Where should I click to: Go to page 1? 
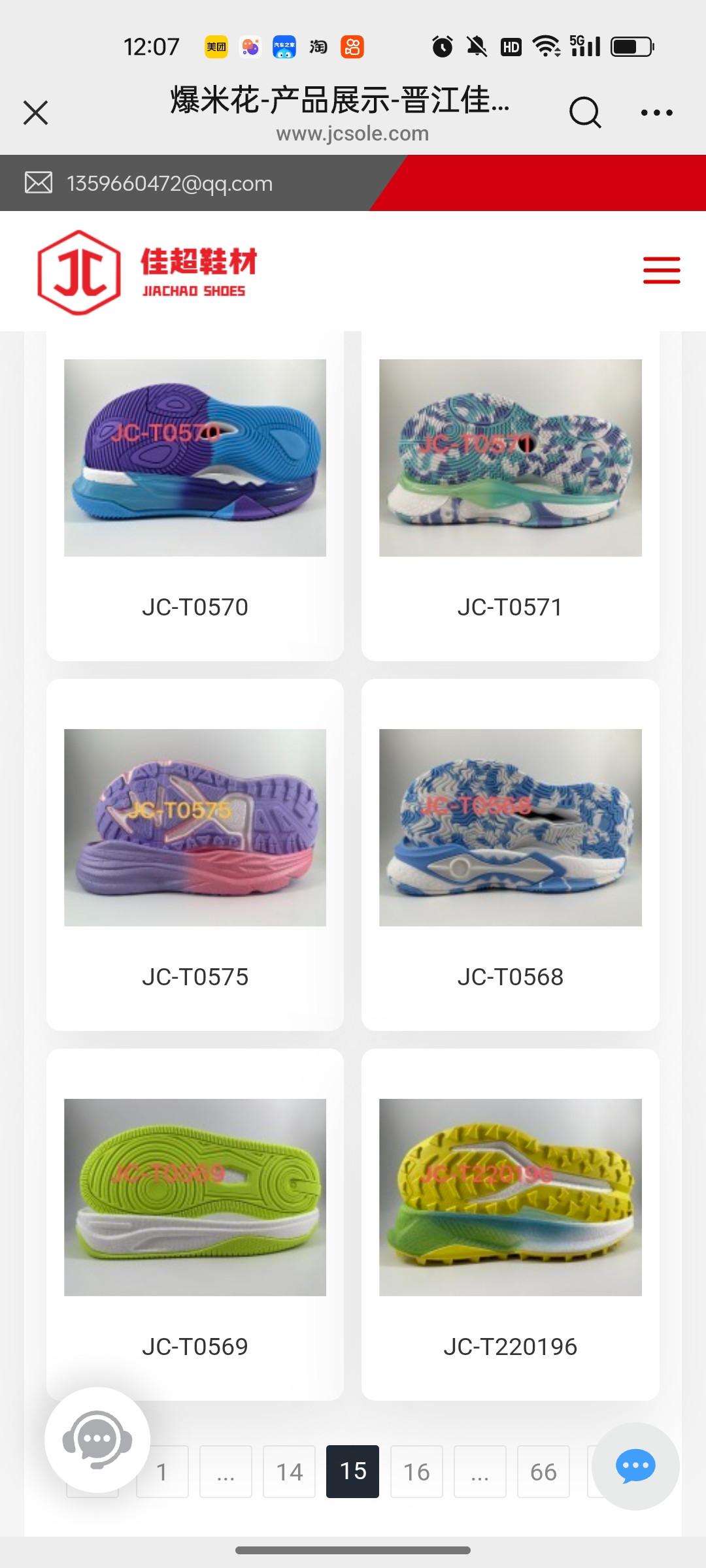pyautogui.click(x=163, y=1471)
